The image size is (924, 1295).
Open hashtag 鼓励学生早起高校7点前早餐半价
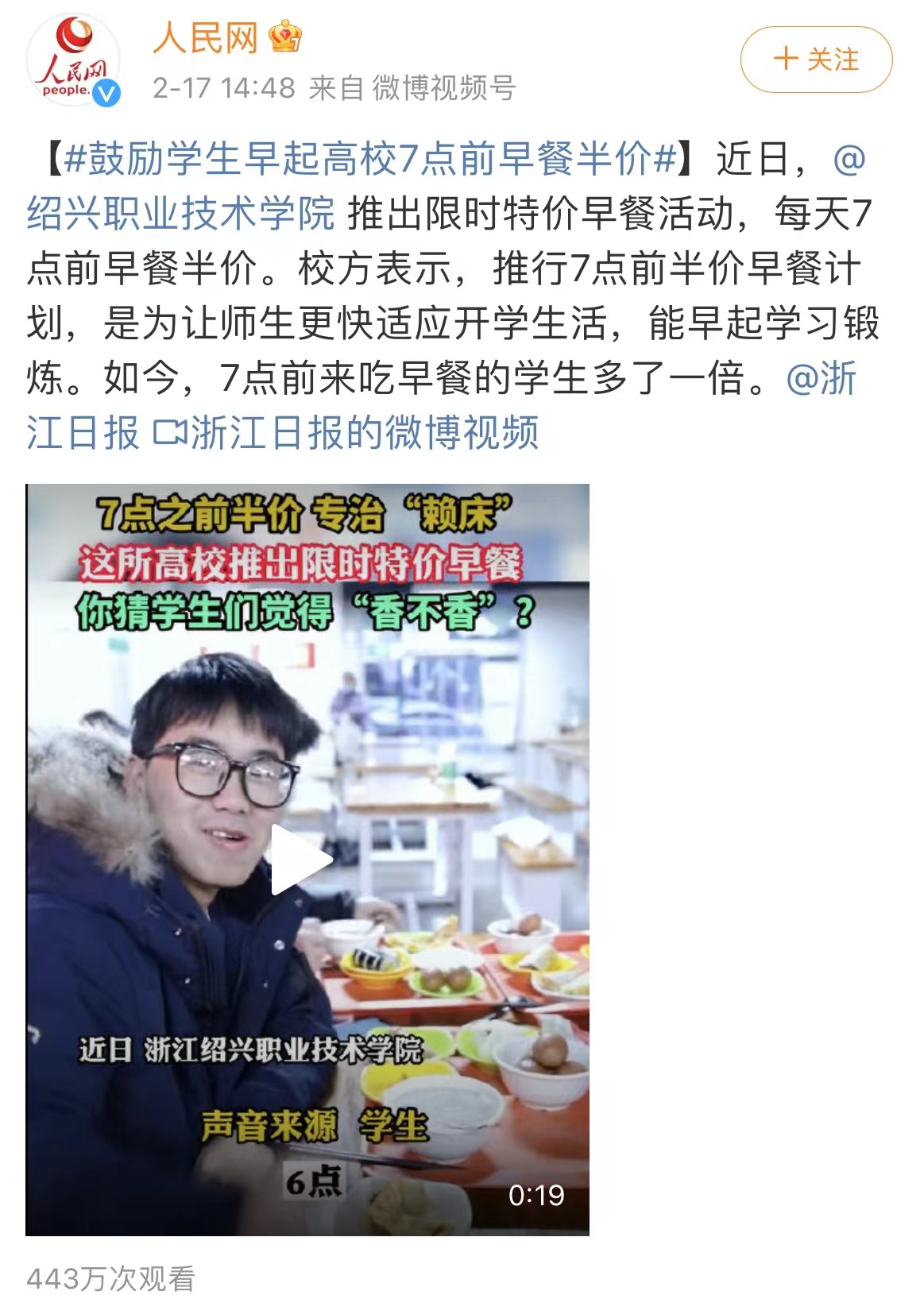tap(369, 158)
